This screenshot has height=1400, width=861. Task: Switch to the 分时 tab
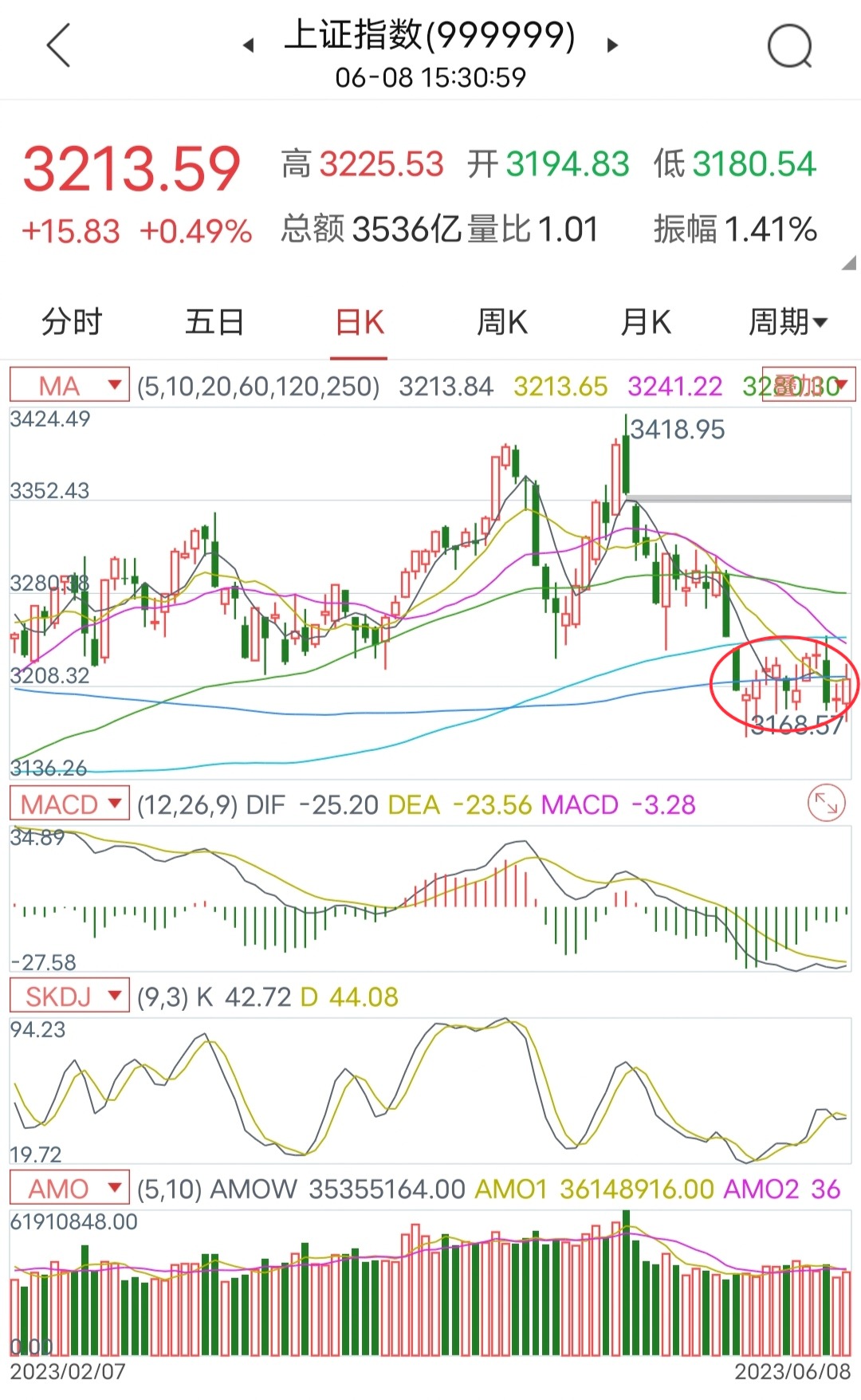pyautogui.click(x=71, y=322)
